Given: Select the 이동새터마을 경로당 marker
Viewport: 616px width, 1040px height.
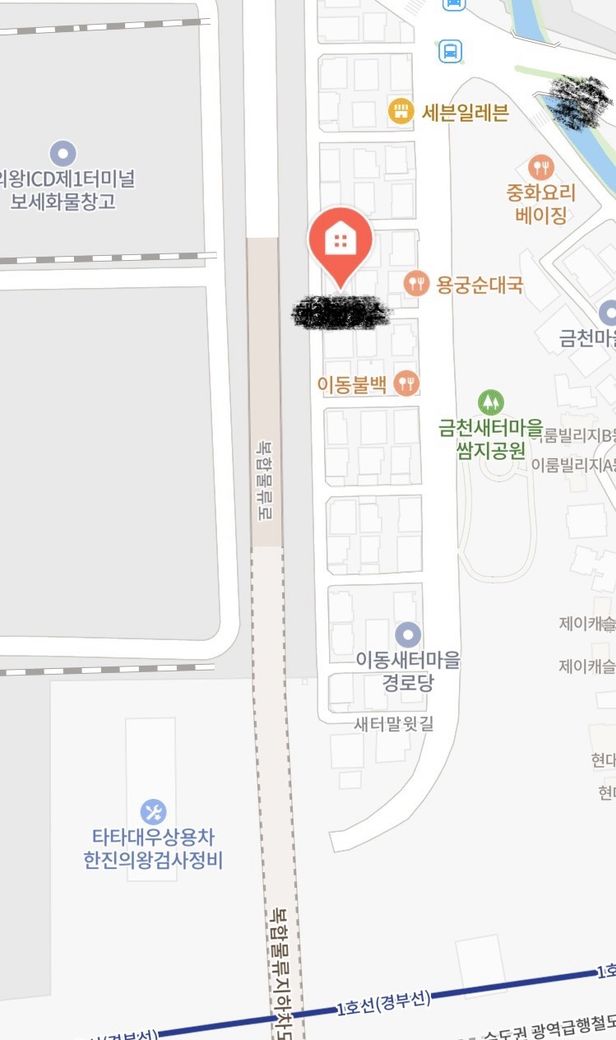Looking at the screenshot, I should [x=408, y=635].
